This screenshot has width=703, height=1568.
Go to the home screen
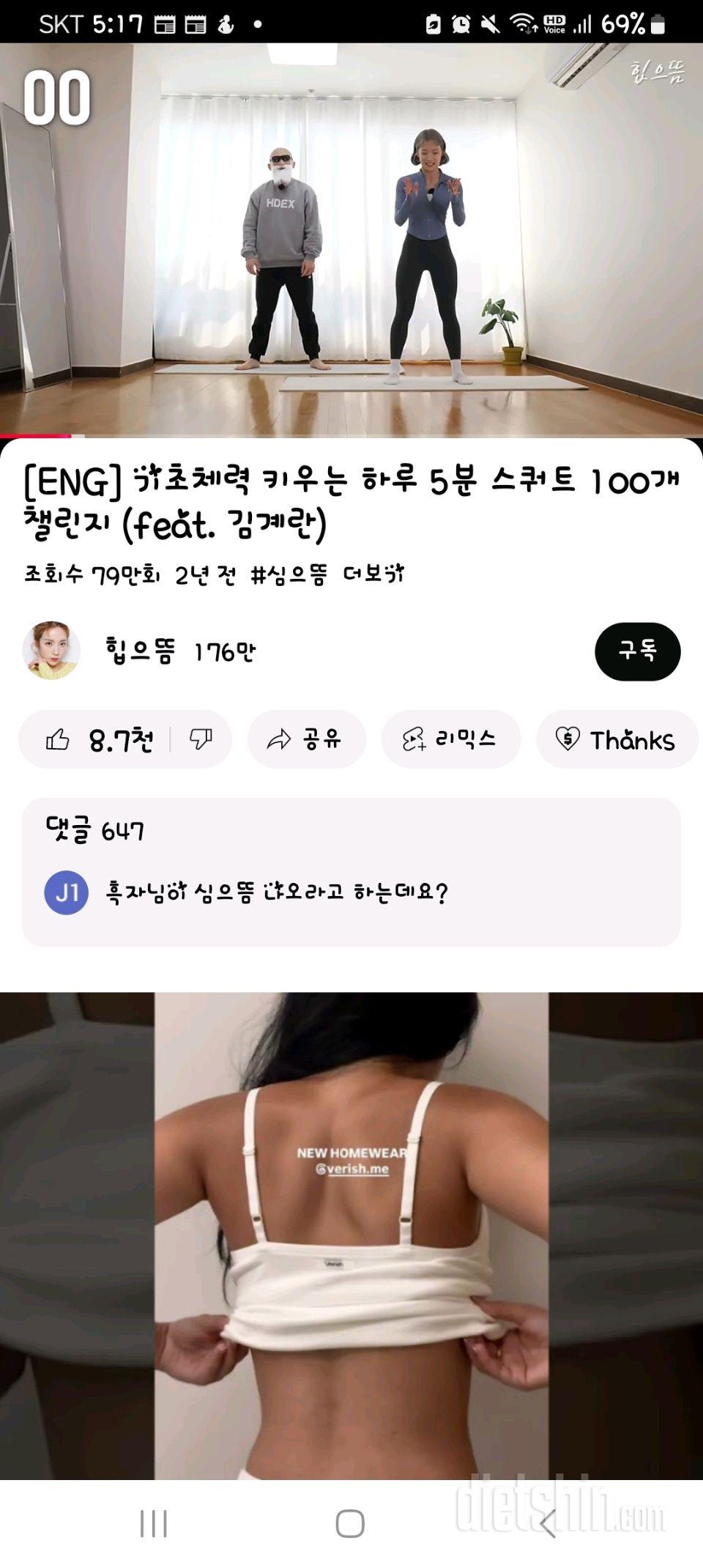[x=350, y=1524]
